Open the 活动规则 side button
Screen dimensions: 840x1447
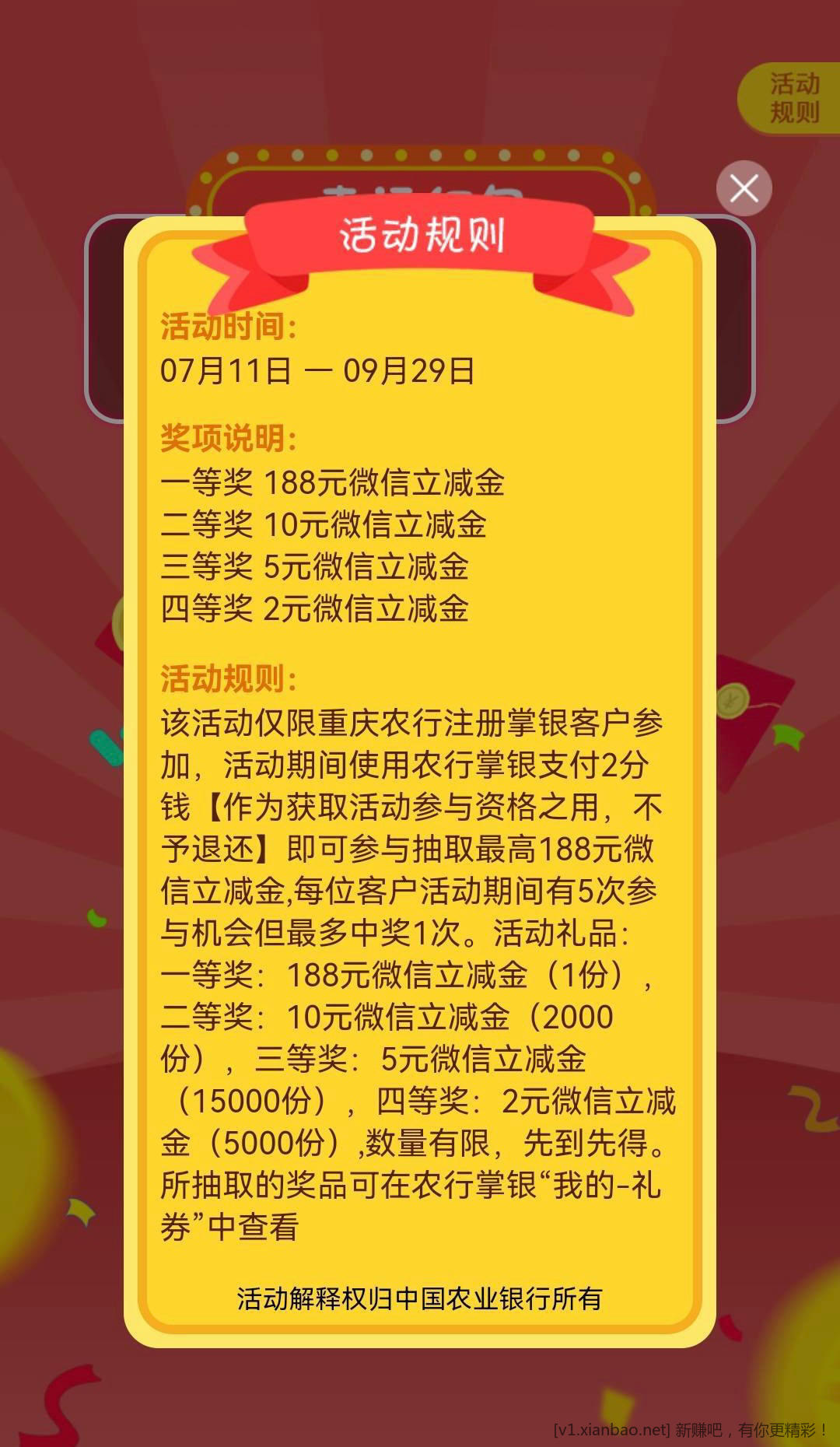[792, 98]
